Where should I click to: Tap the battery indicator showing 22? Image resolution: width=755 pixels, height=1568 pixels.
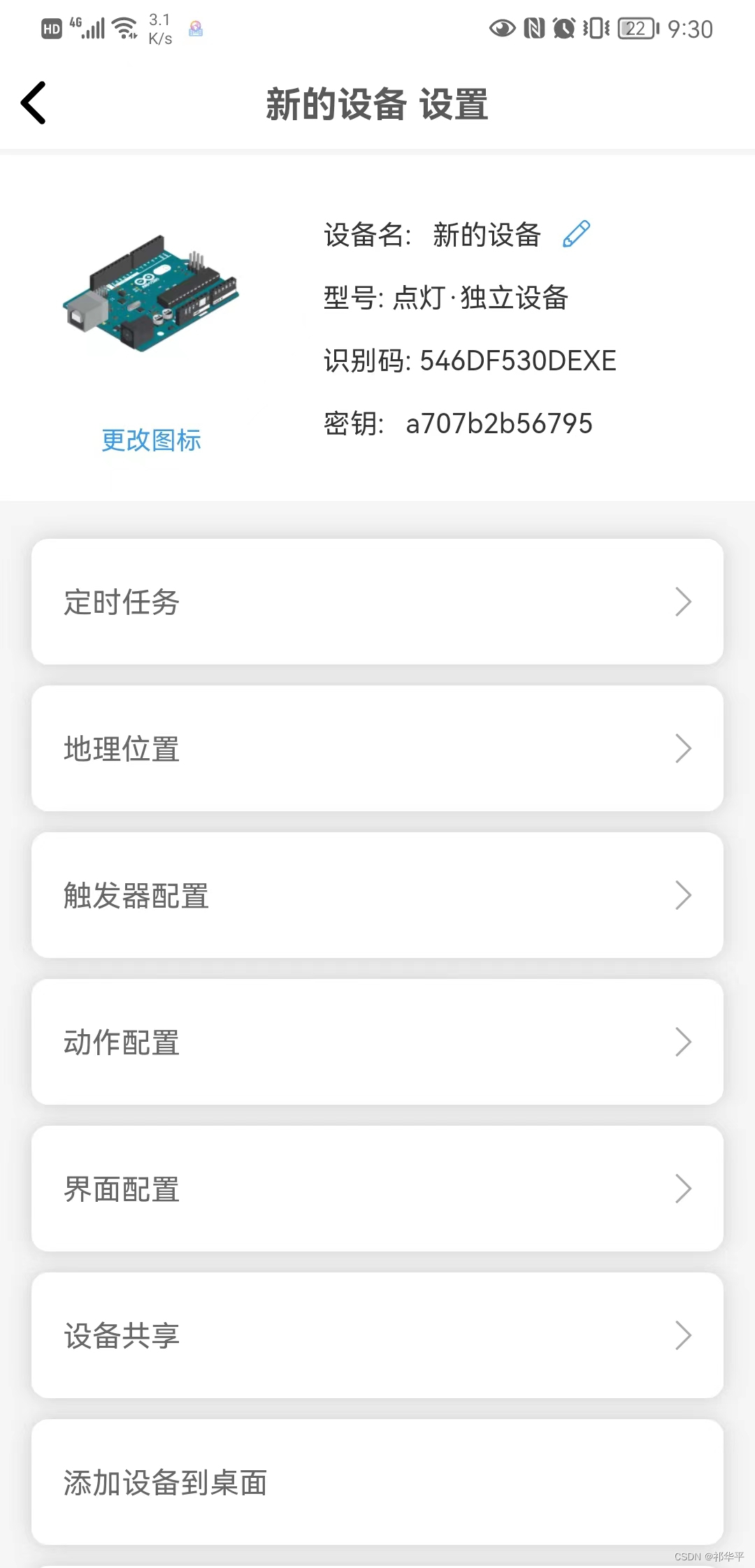pos(635,28)
